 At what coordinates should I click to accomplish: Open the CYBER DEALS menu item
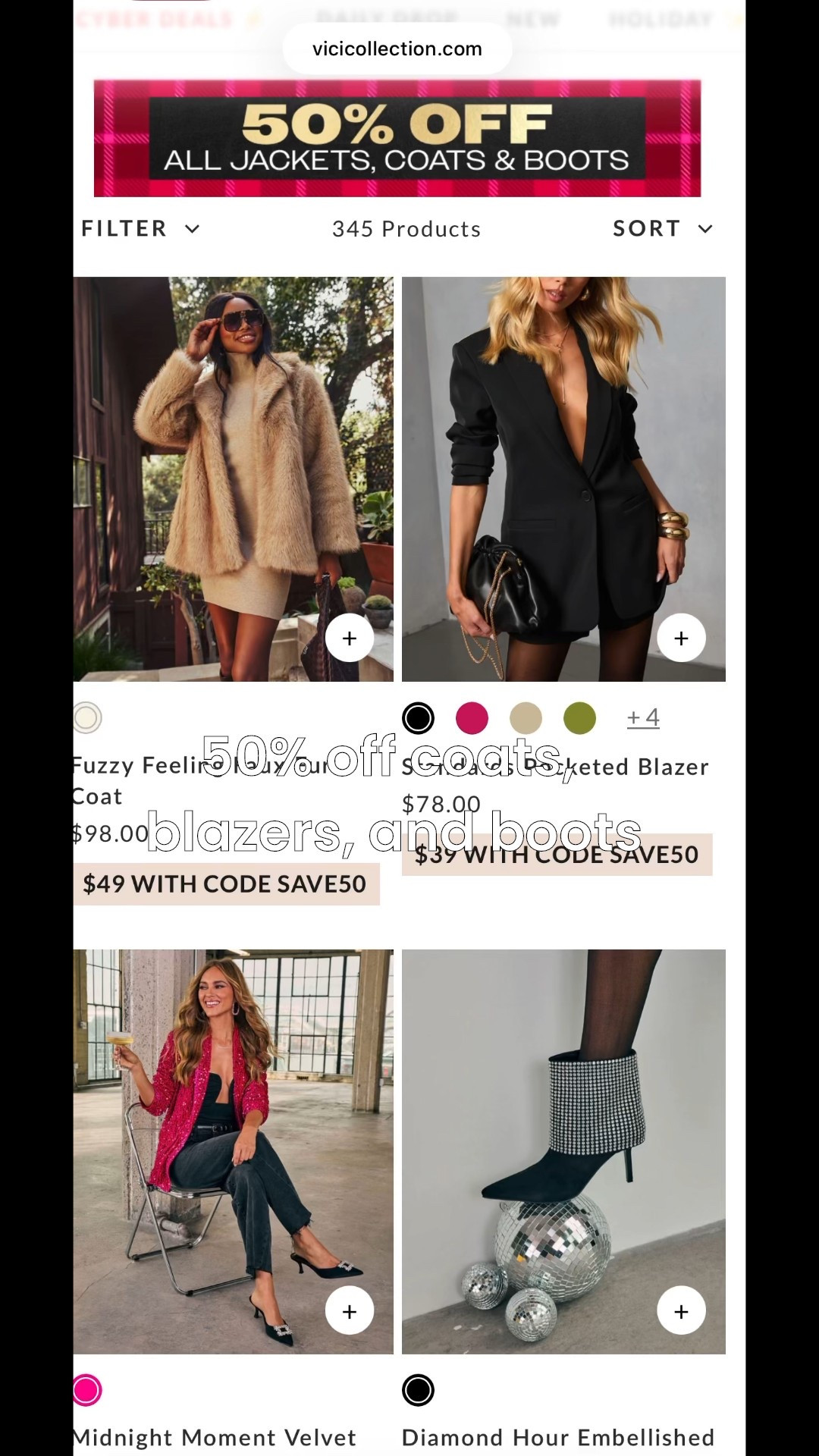[x=146, y=19]
